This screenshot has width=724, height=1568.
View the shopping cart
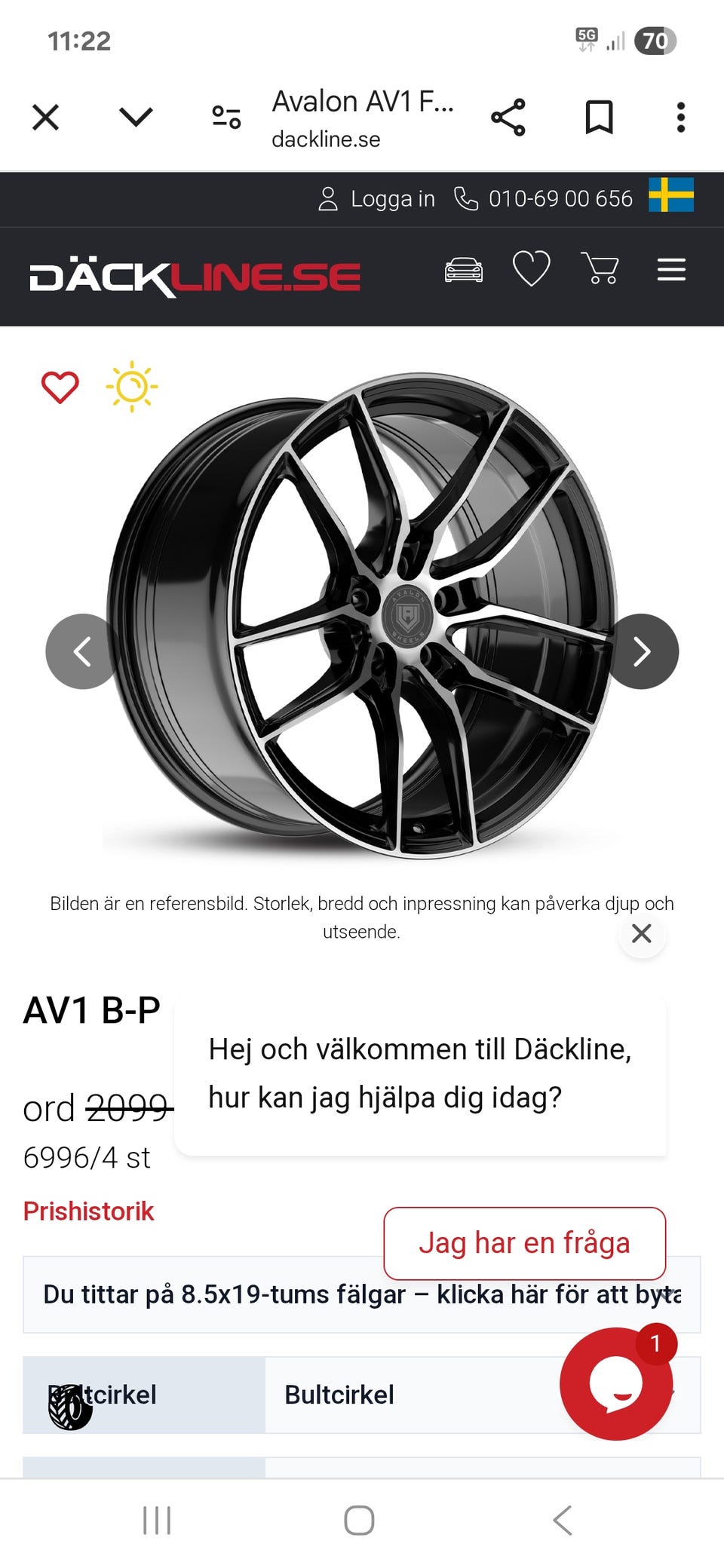pos(600,269)
